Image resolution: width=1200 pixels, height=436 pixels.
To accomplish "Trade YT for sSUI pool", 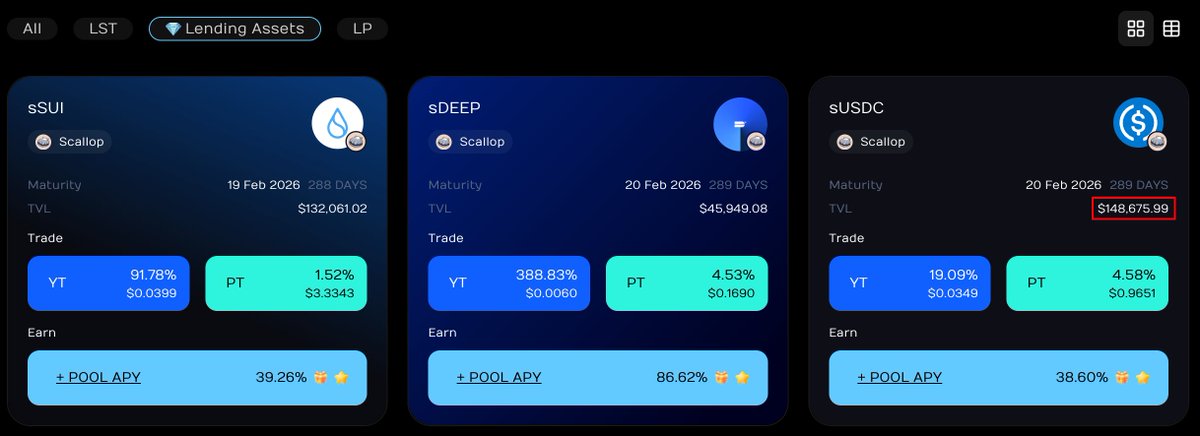I will coord(108,283).
